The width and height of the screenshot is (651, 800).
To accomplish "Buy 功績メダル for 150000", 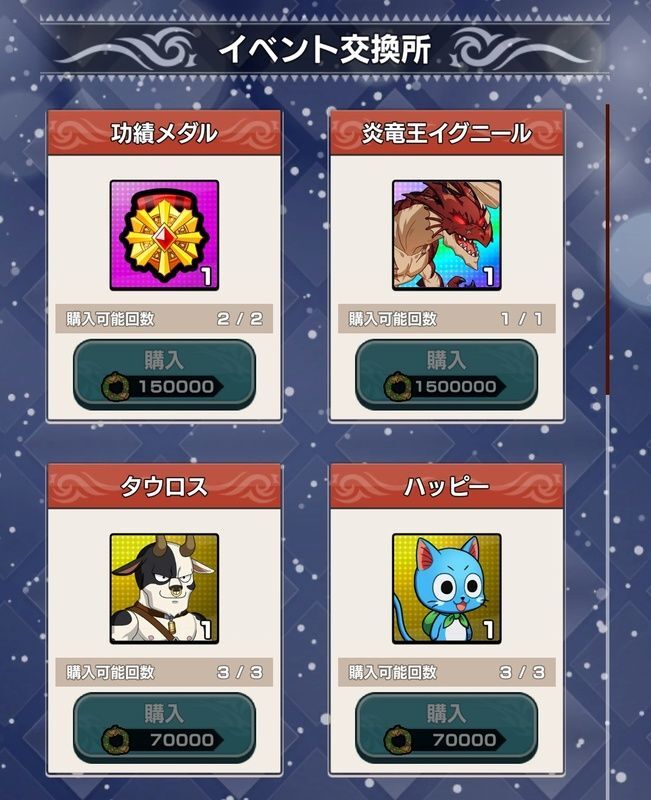I will point(165,374).
